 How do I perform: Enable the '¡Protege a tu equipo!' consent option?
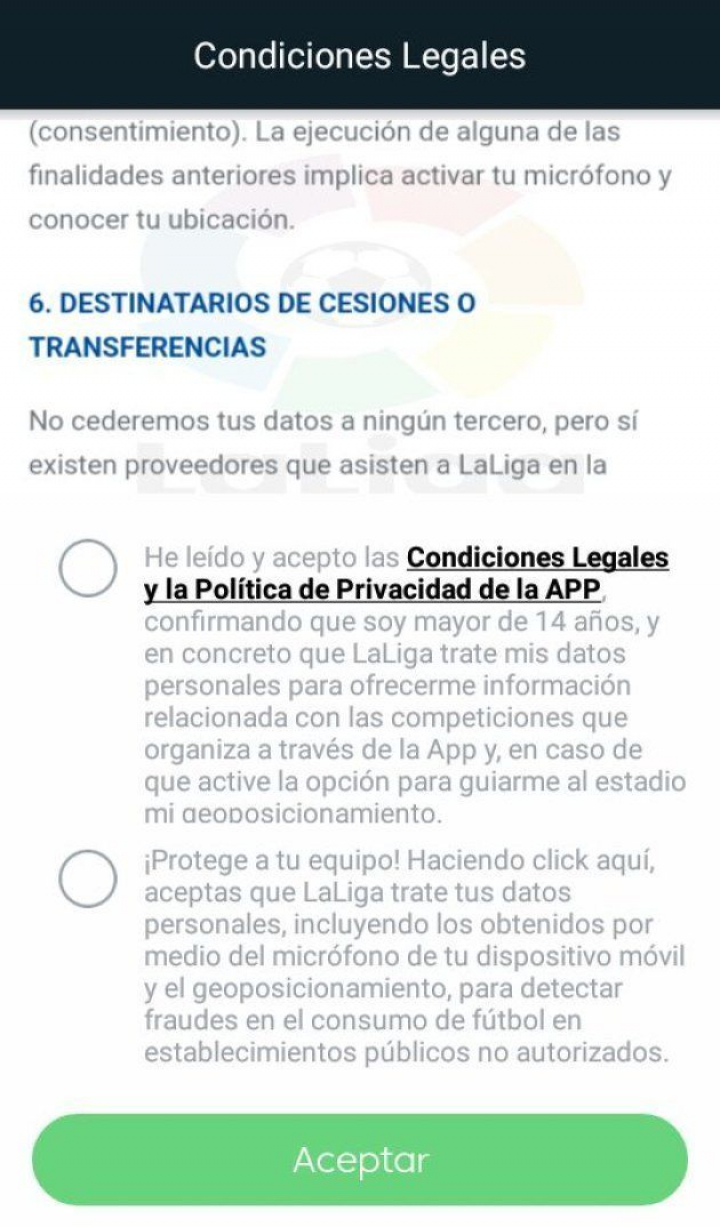88,879
